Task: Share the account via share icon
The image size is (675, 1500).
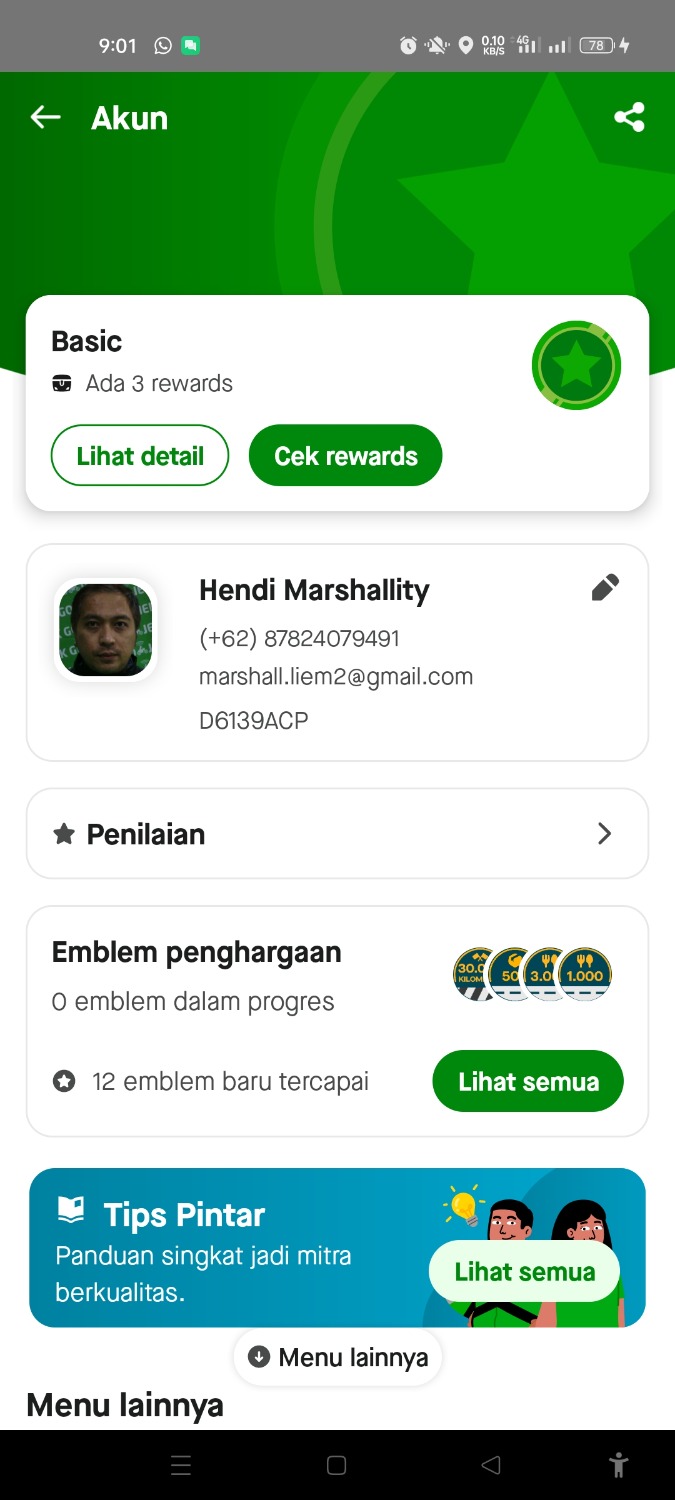Action: 629,118
